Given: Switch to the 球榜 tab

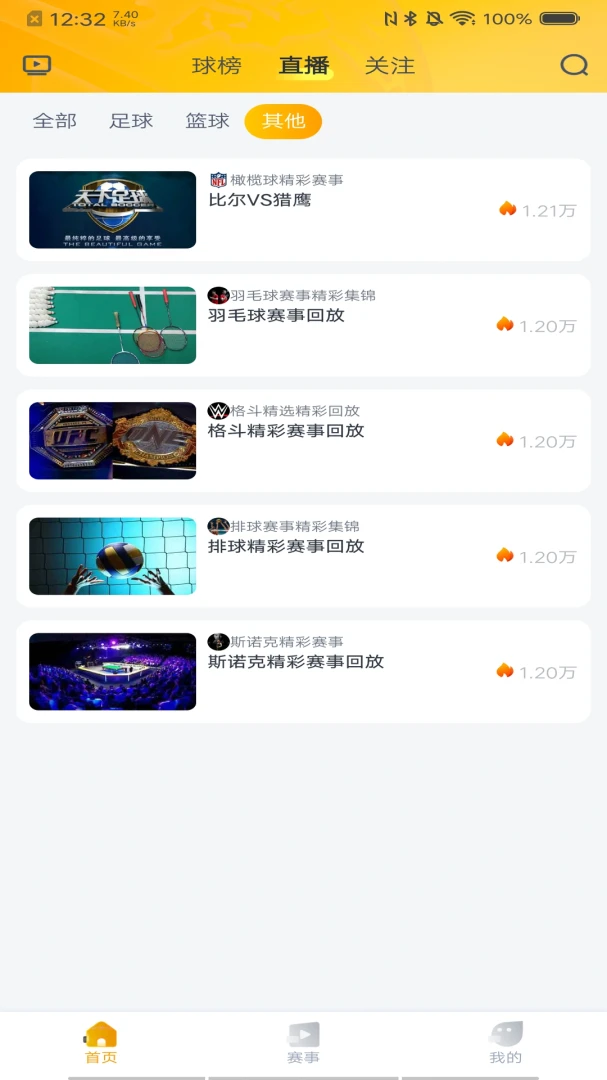Looking at the screenshot, I should (x=216, y=66).
